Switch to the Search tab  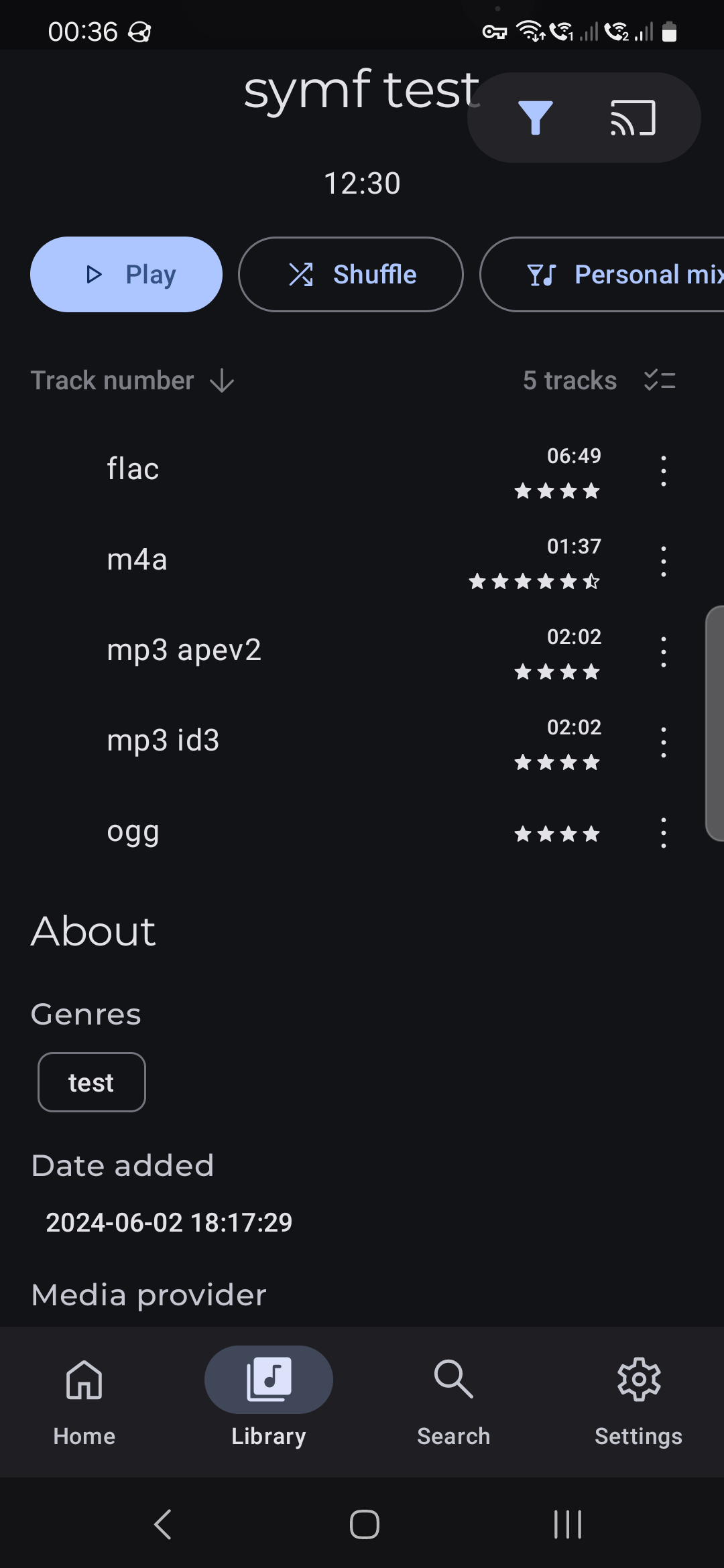pos(454,1399)
